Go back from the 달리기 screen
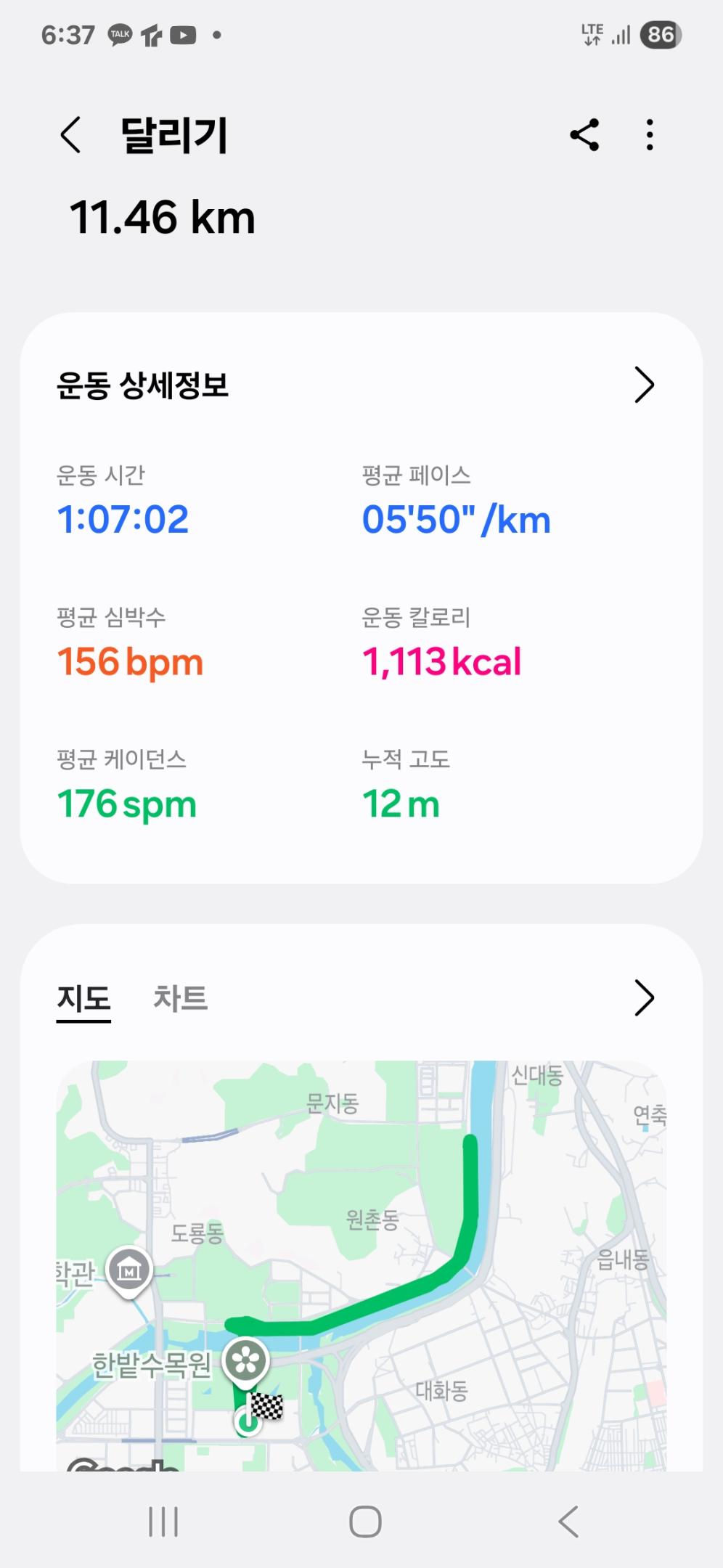 click(x=71, y=135)
